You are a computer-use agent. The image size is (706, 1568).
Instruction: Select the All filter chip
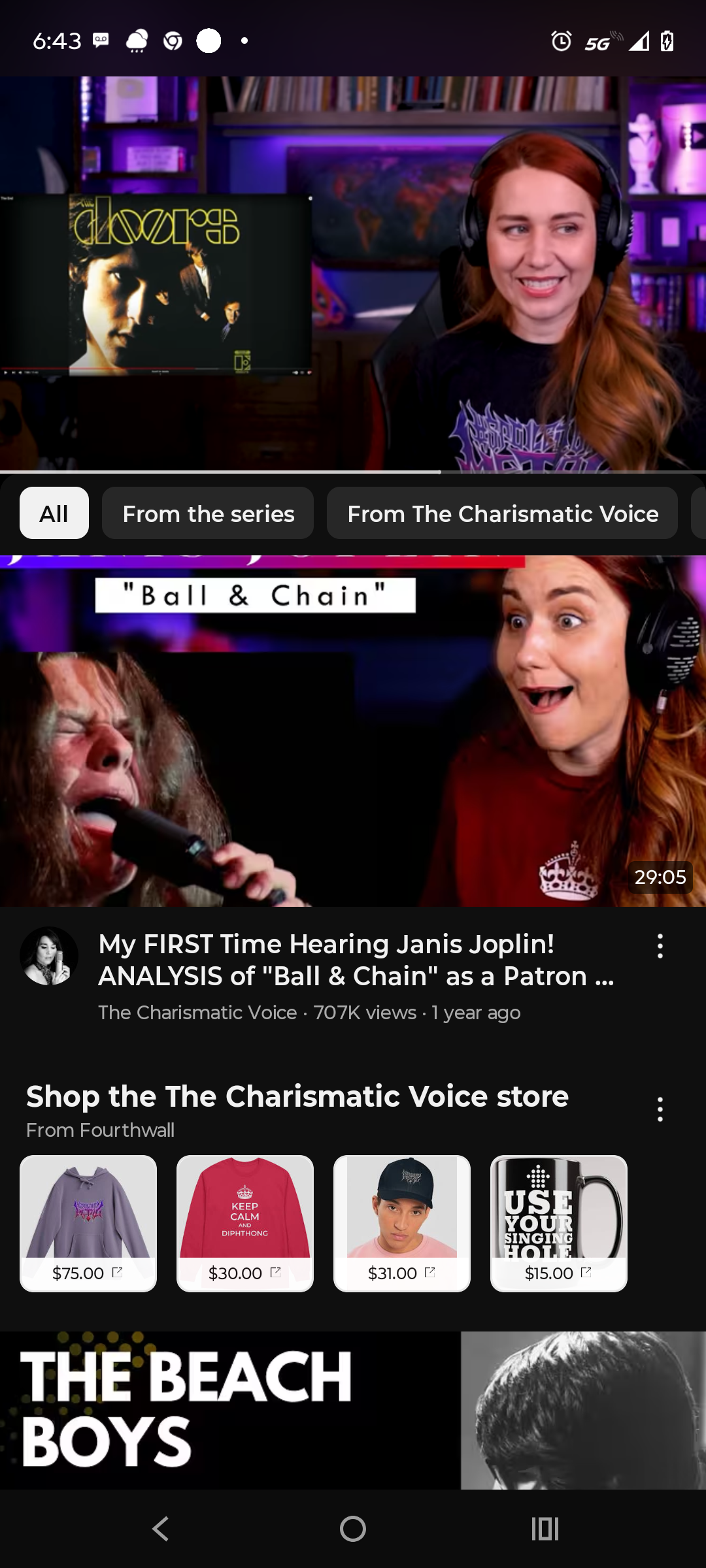(54, 513)
